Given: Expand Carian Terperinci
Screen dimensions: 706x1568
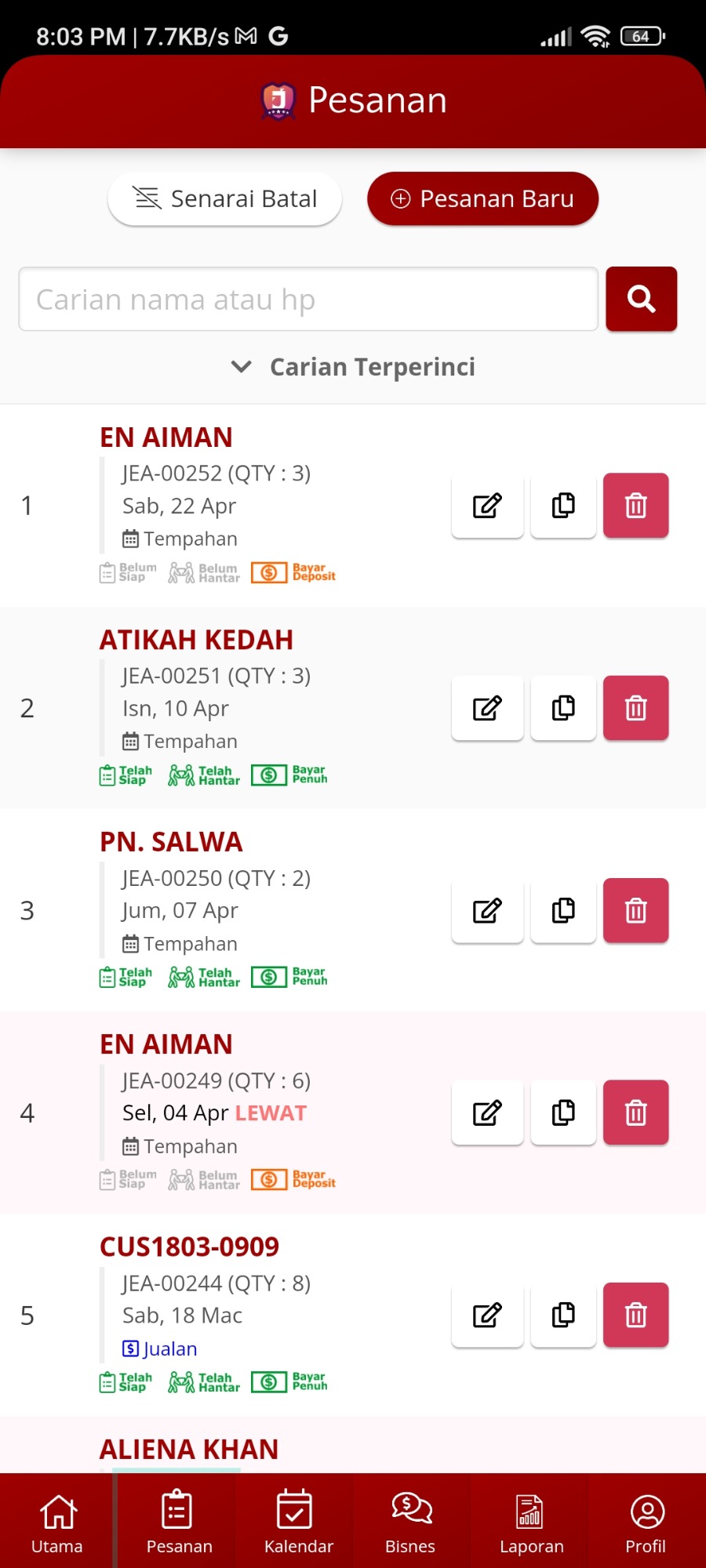Looking at the screenshot, I should tap(353, 367).
